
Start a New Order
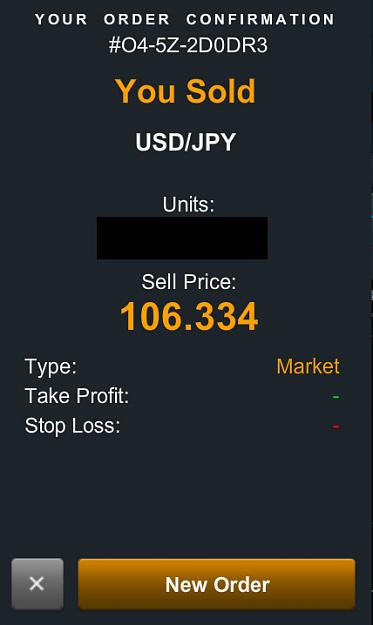(x=217, y=584)
